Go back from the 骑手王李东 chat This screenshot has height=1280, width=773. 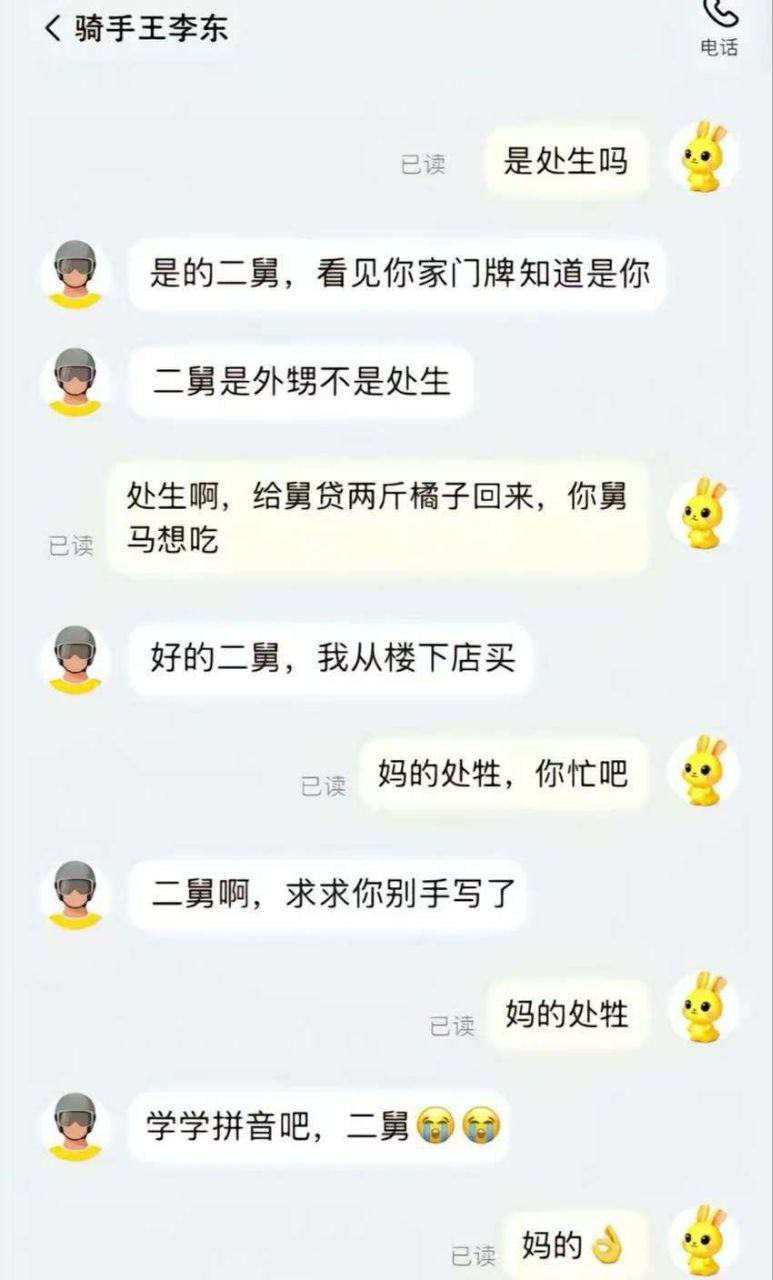(52, 28)
